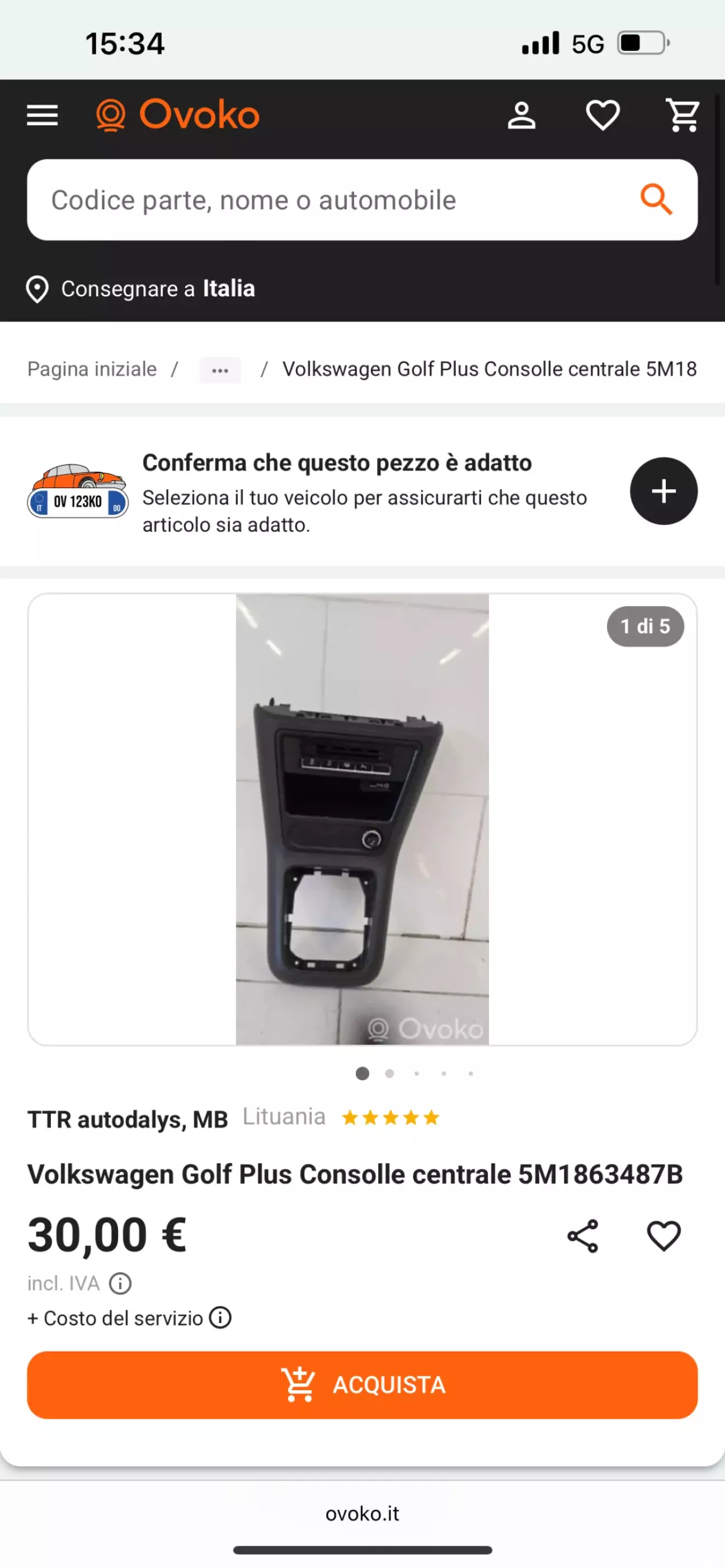
Task: Tap the ovoko.it address bar
Action: point(362,1513)
